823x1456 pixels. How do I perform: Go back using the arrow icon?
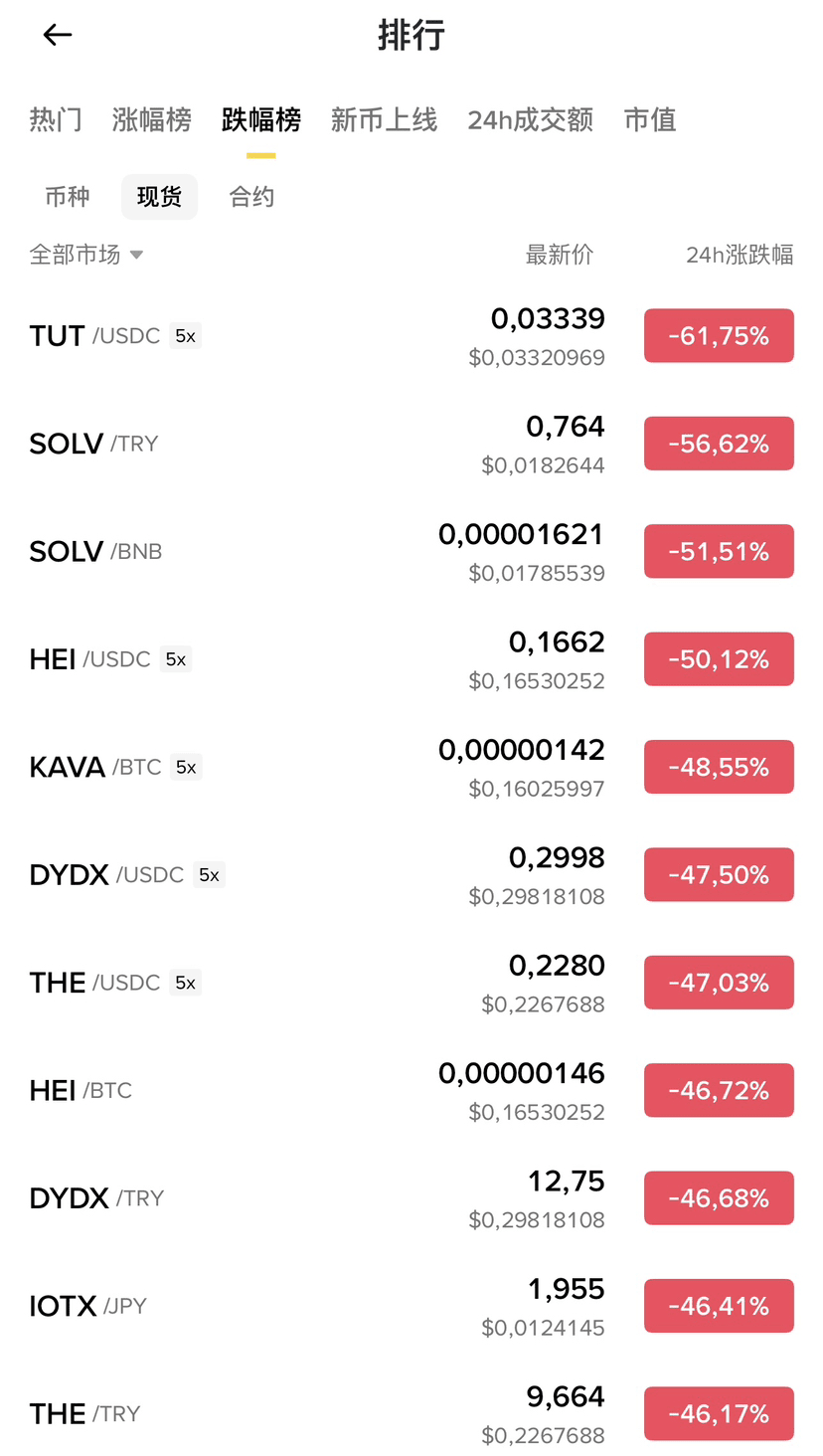[58, 36]
